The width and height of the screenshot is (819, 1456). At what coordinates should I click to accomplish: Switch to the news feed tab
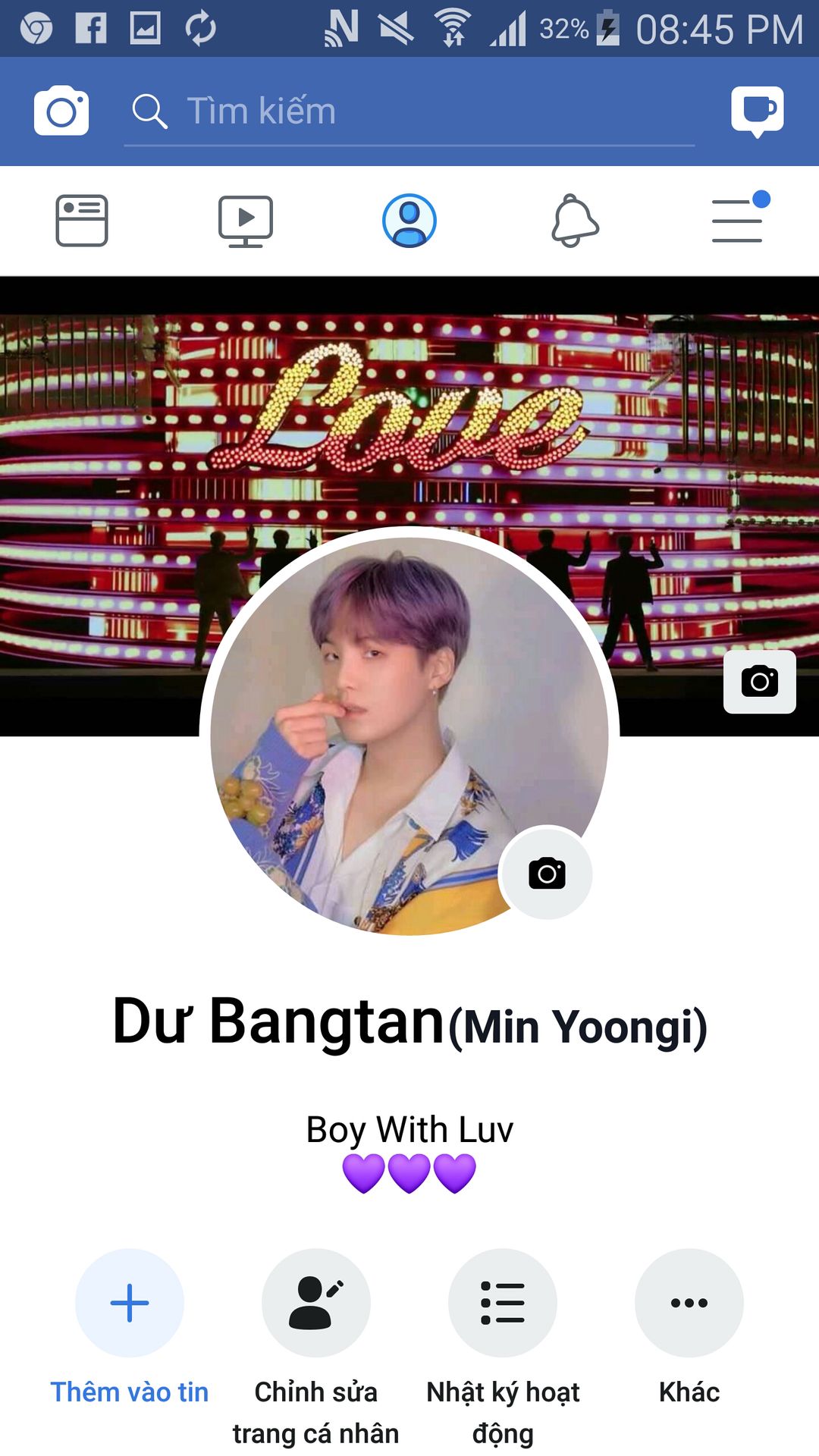coord(82,221)
